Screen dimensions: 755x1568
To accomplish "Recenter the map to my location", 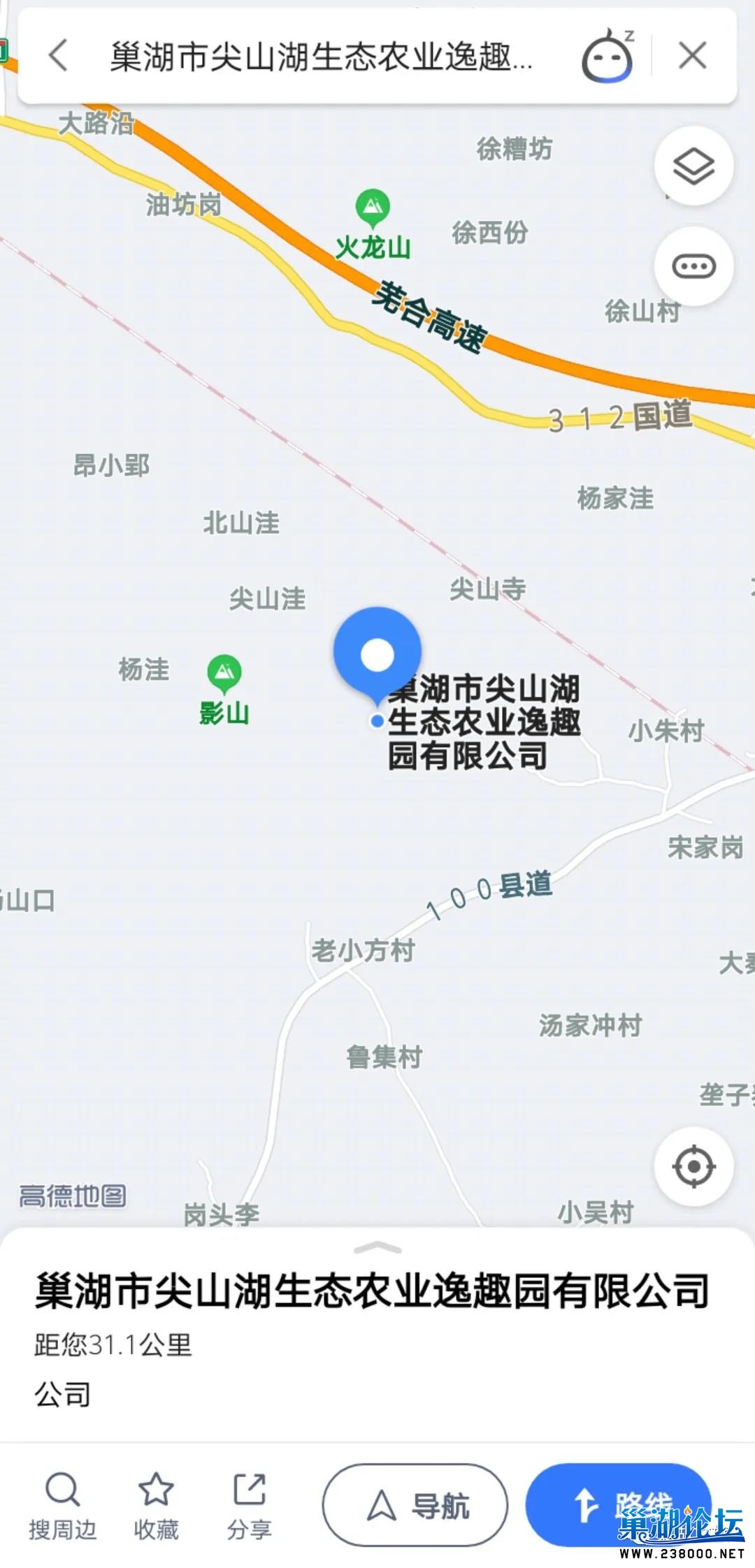I will point(693,1166).
